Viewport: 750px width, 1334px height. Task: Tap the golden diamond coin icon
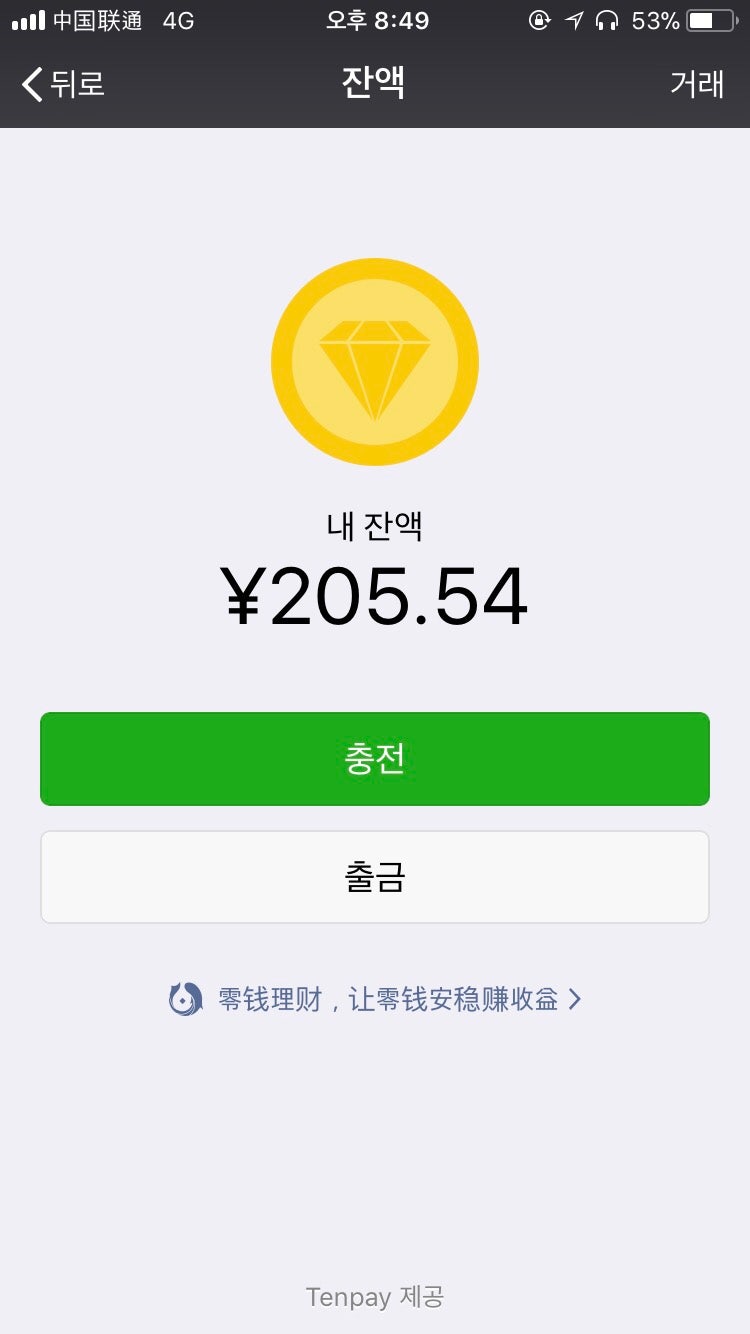374,362
